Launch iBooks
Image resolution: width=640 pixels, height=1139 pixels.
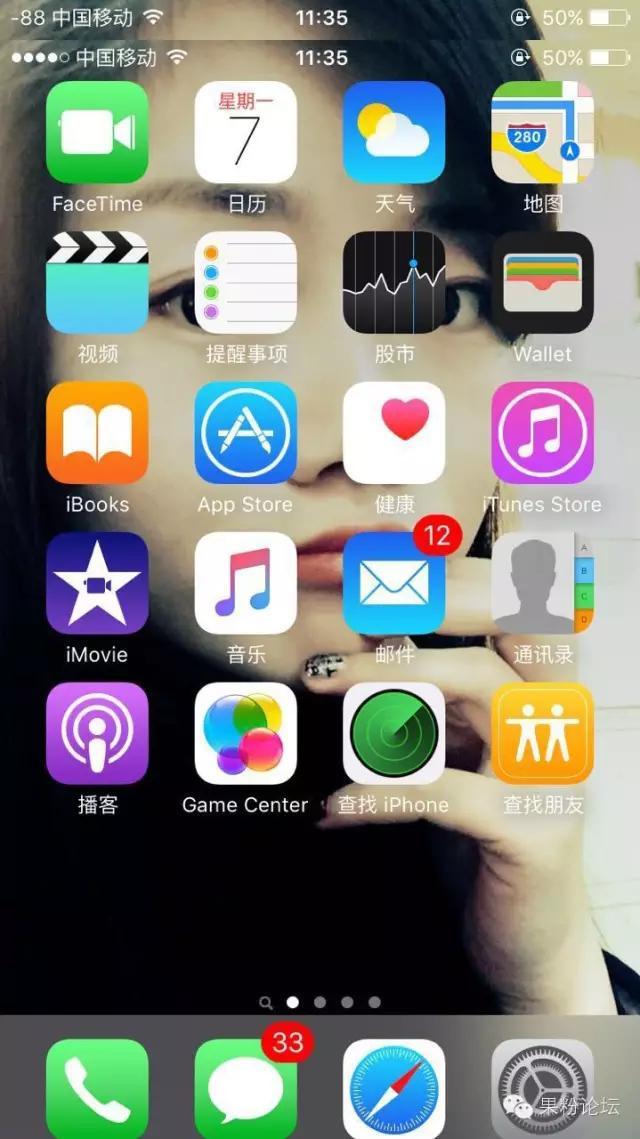97,432
